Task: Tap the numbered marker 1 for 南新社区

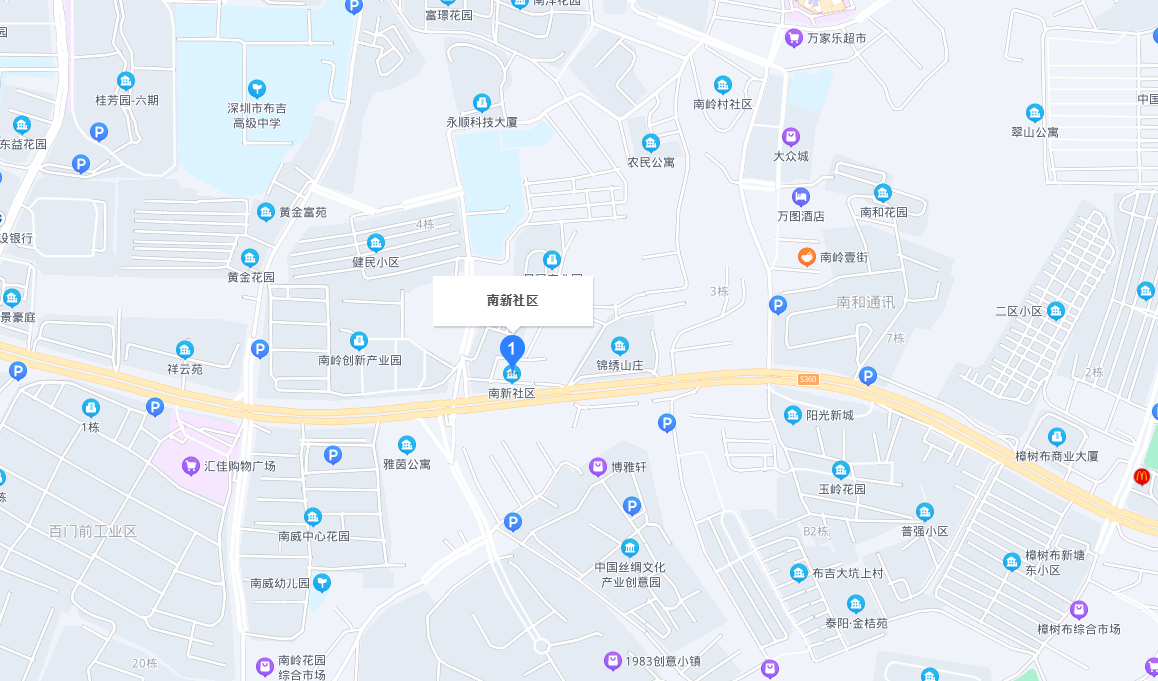Action: 512,349
